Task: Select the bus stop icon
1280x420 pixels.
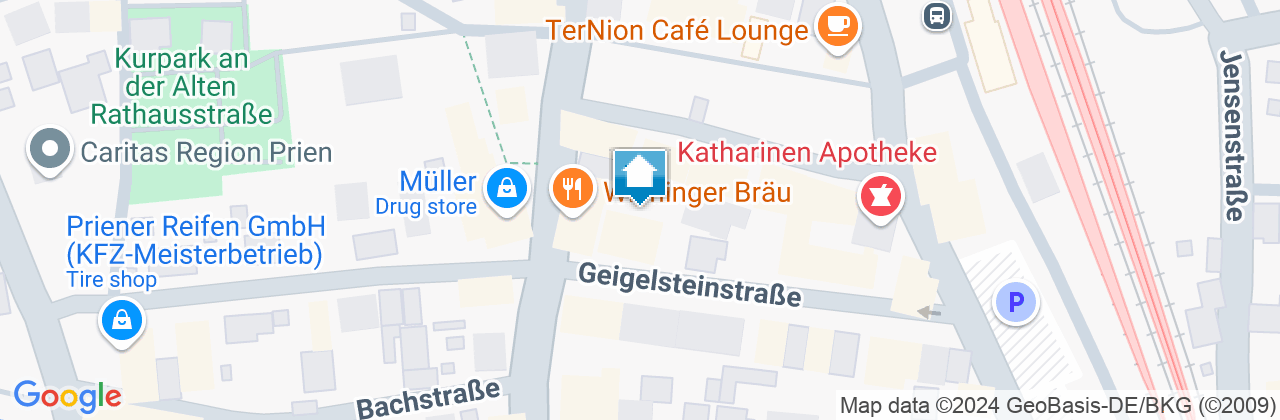Action: pos(937,15)
